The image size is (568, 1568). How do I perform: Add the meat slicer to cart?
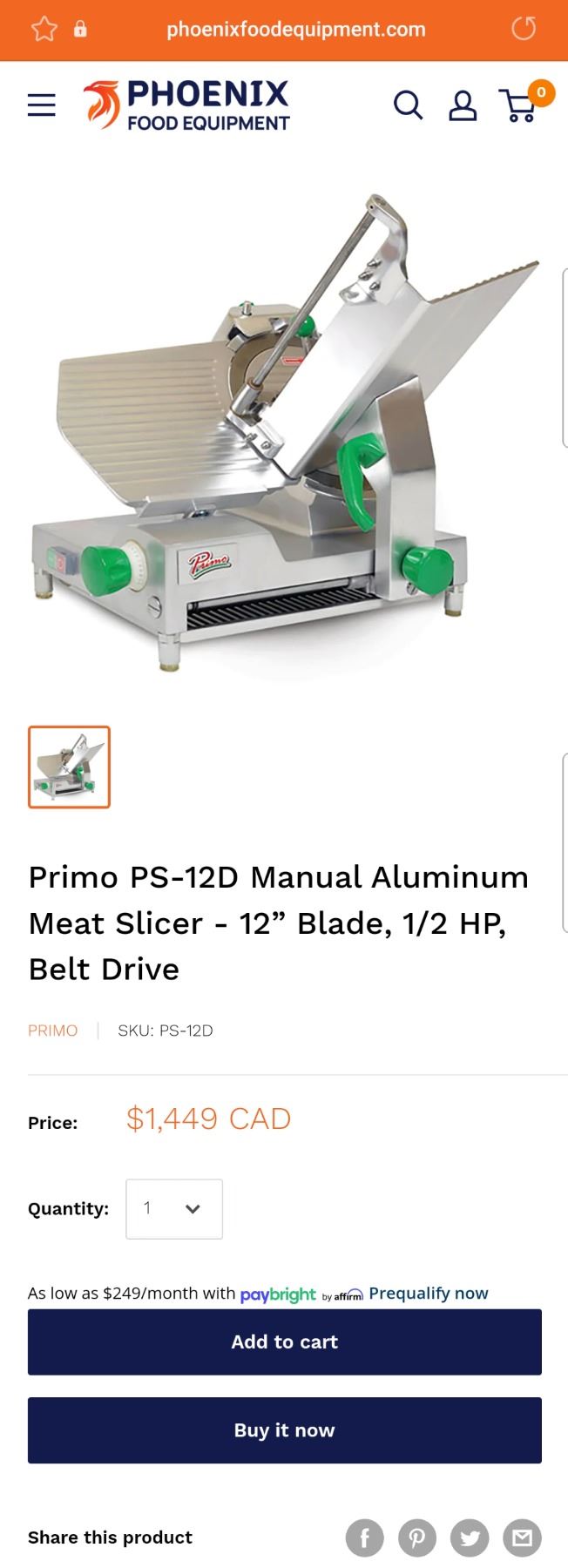coord(284,1342)
